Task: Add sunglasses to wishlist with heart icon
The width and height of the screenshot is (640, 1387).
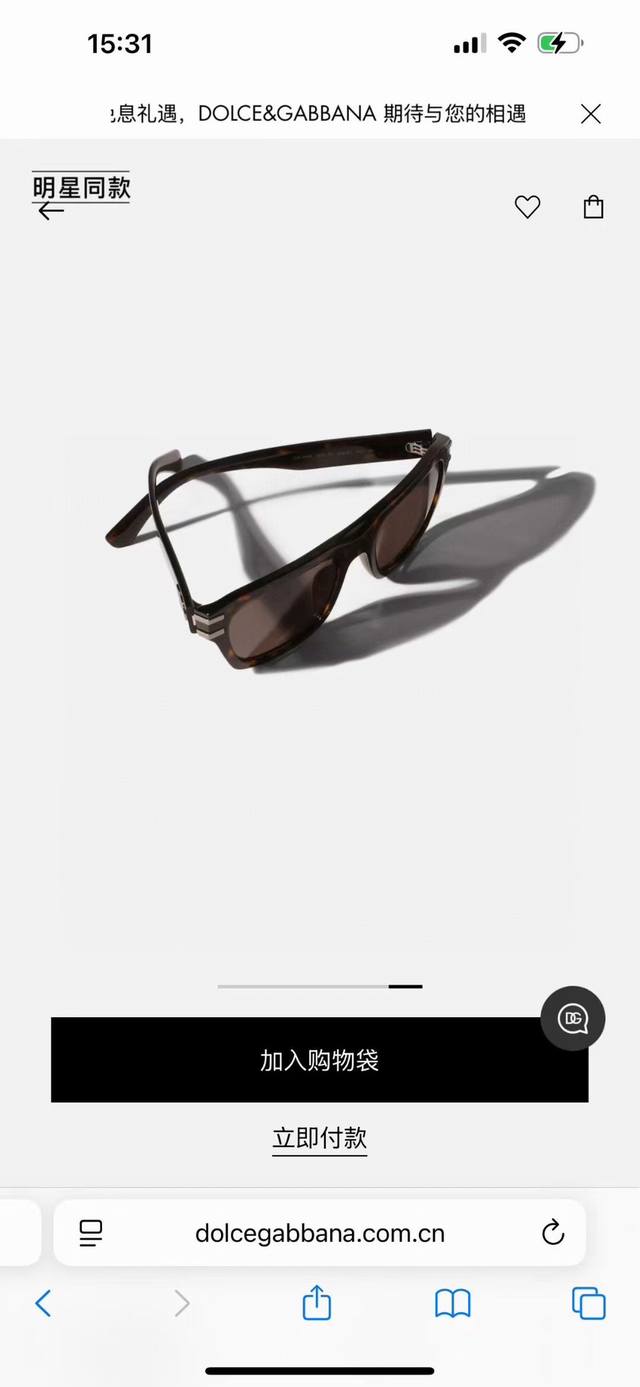Action: coord(527,207)
